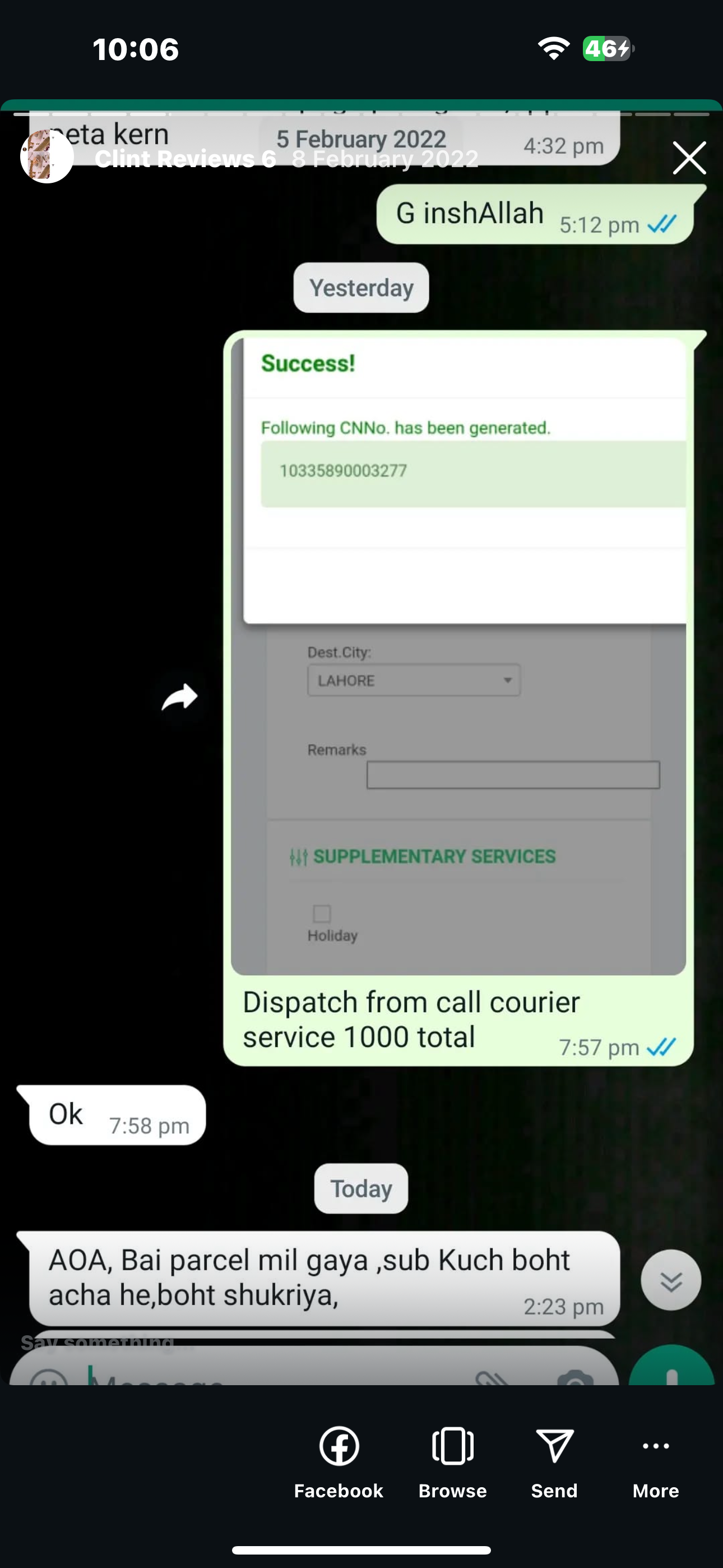
Task: Open Clint Reviews 6 profile picture
Action: tap(47, 156)
